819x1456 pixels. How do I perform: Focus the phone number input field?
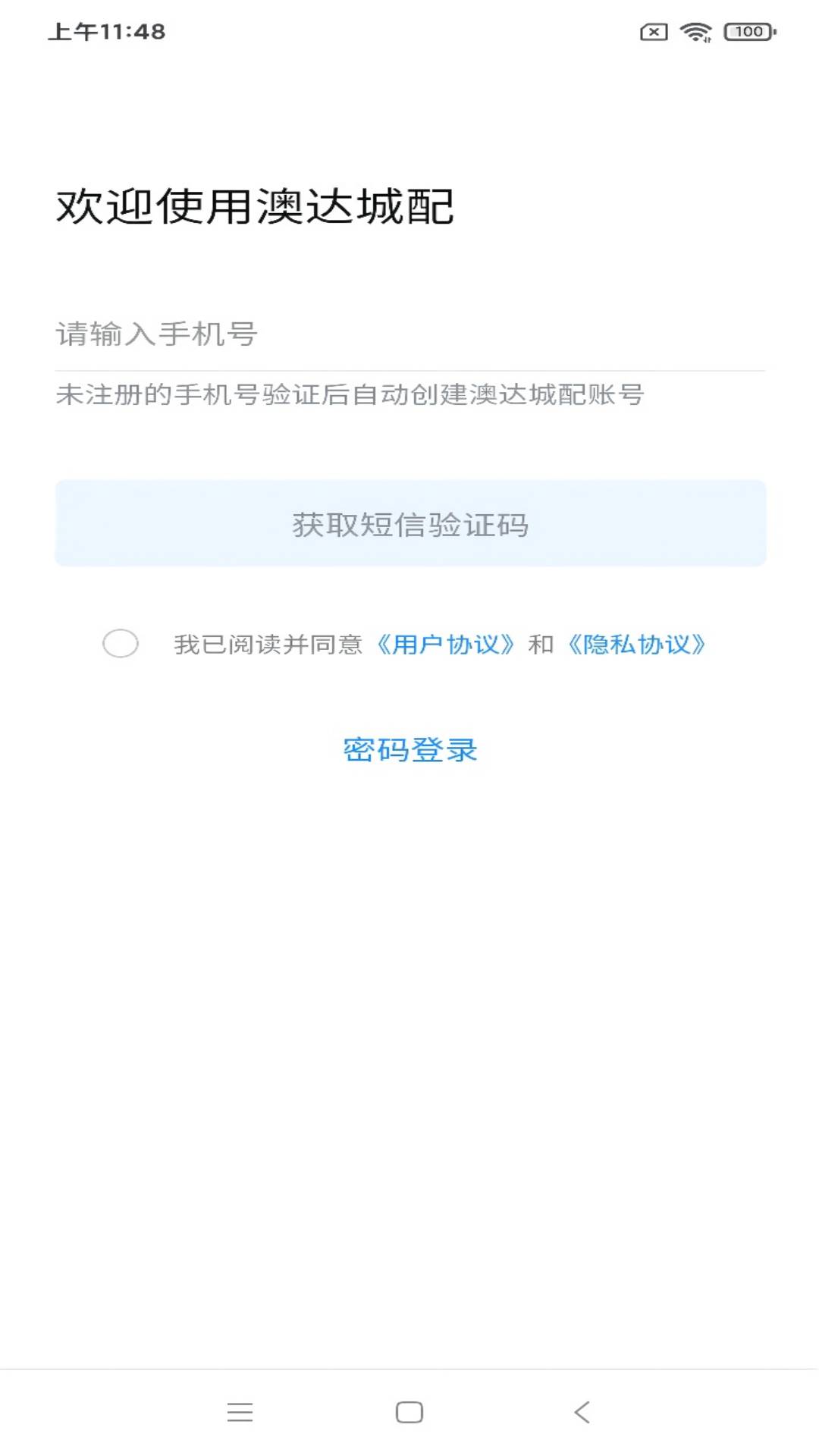pyautogui.click(x=409, y=334)
